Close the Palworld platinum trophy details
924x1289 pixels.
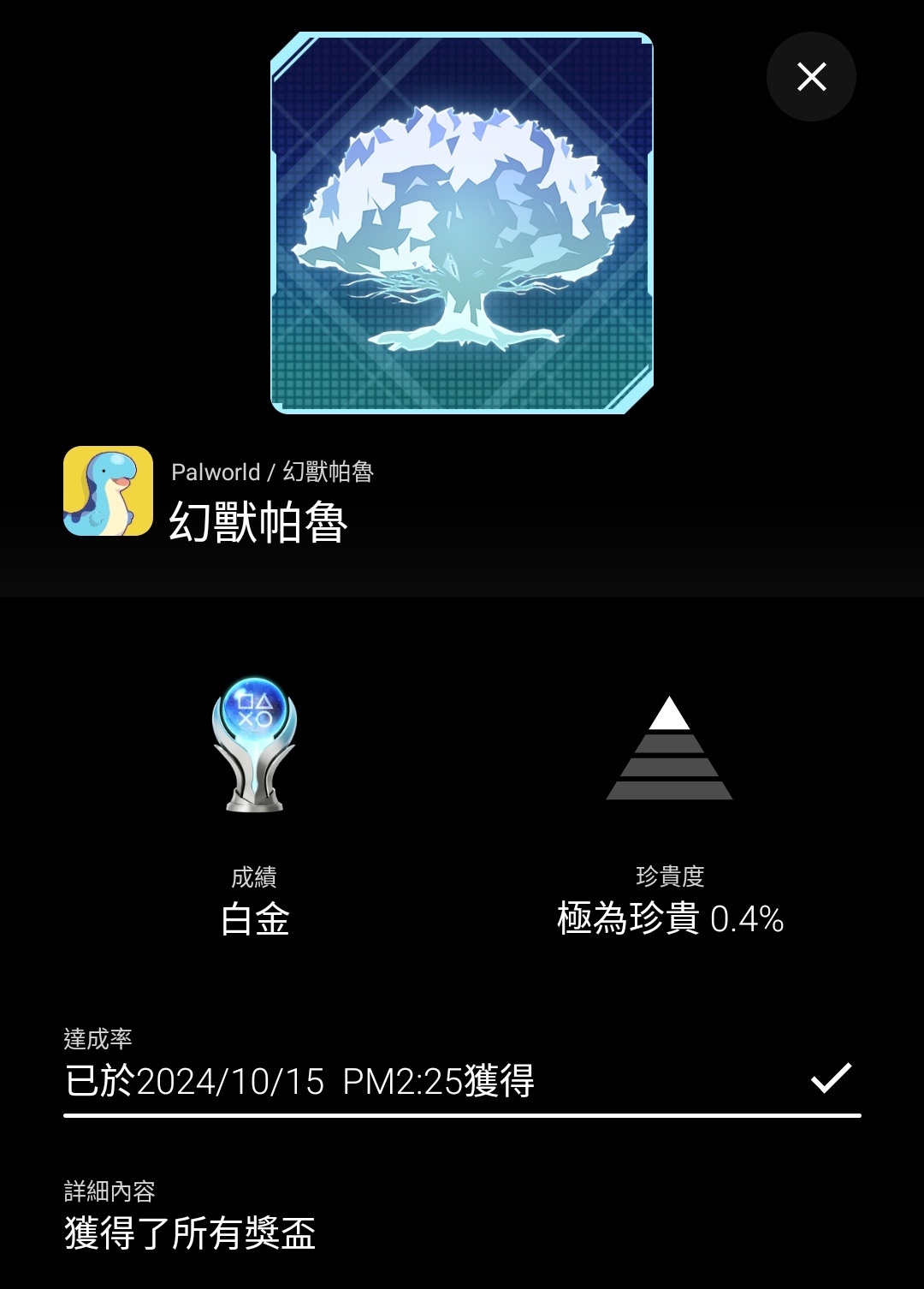[811, 77]
